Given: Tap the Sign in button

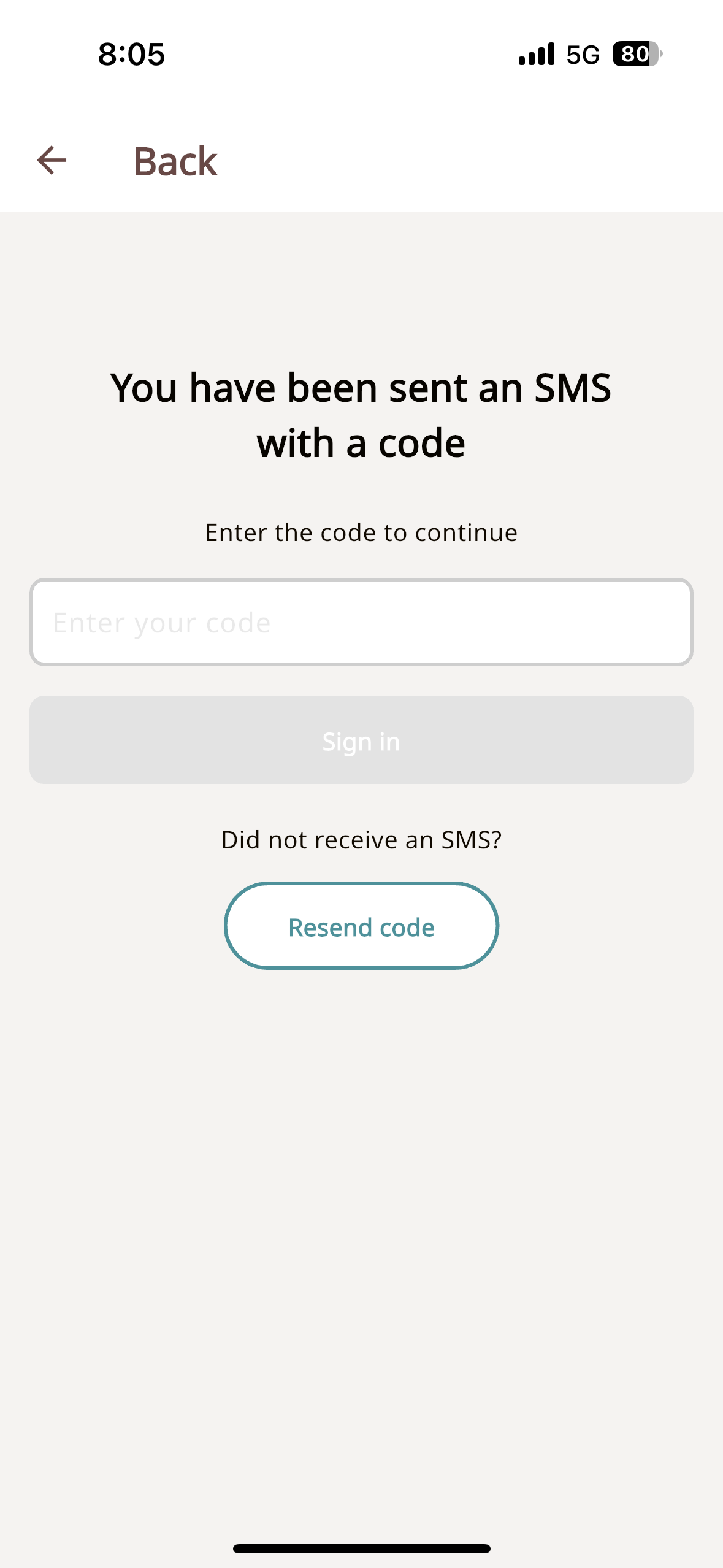Looking at the screenshot, I should (361, 740).
